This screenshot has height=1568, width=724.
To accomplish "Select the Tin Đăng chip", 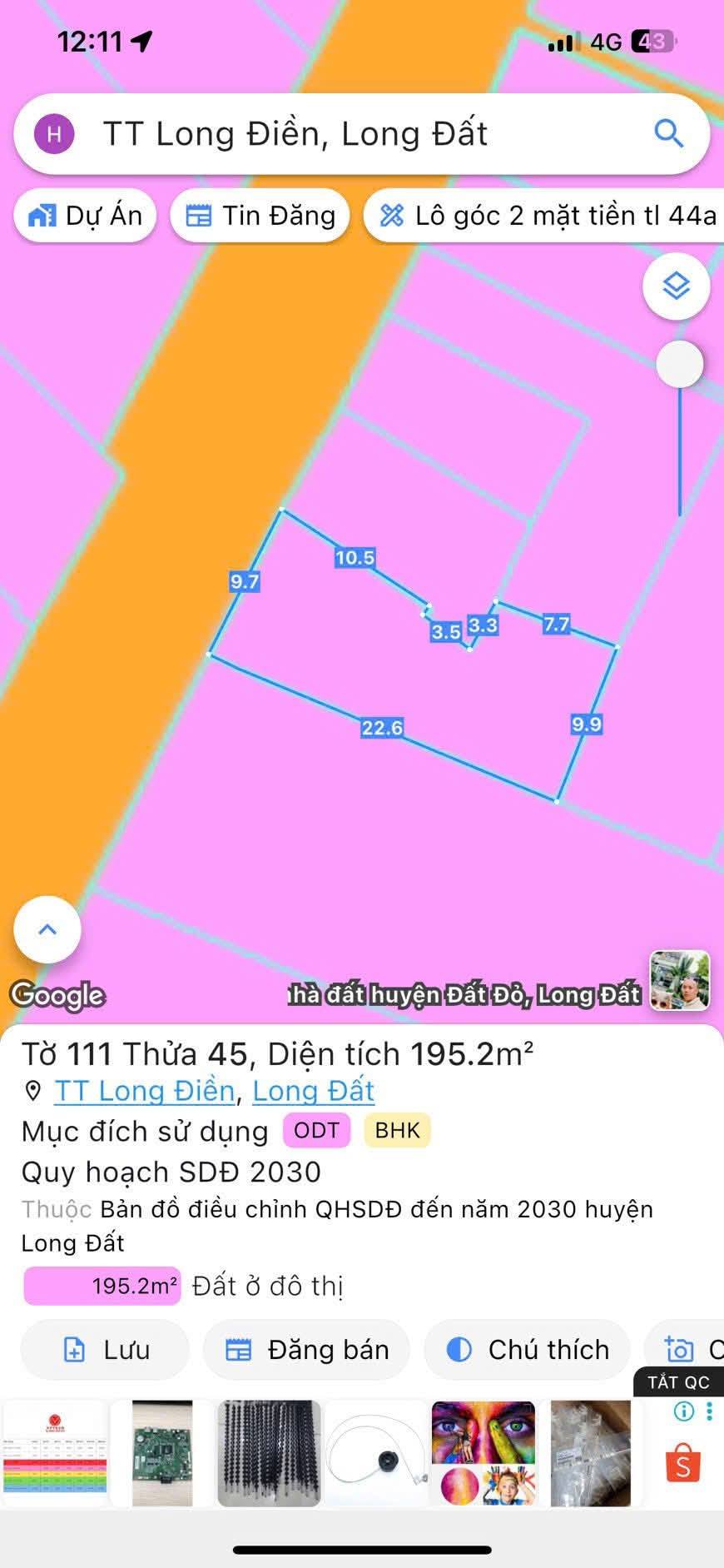I will [x=260, y=216].
